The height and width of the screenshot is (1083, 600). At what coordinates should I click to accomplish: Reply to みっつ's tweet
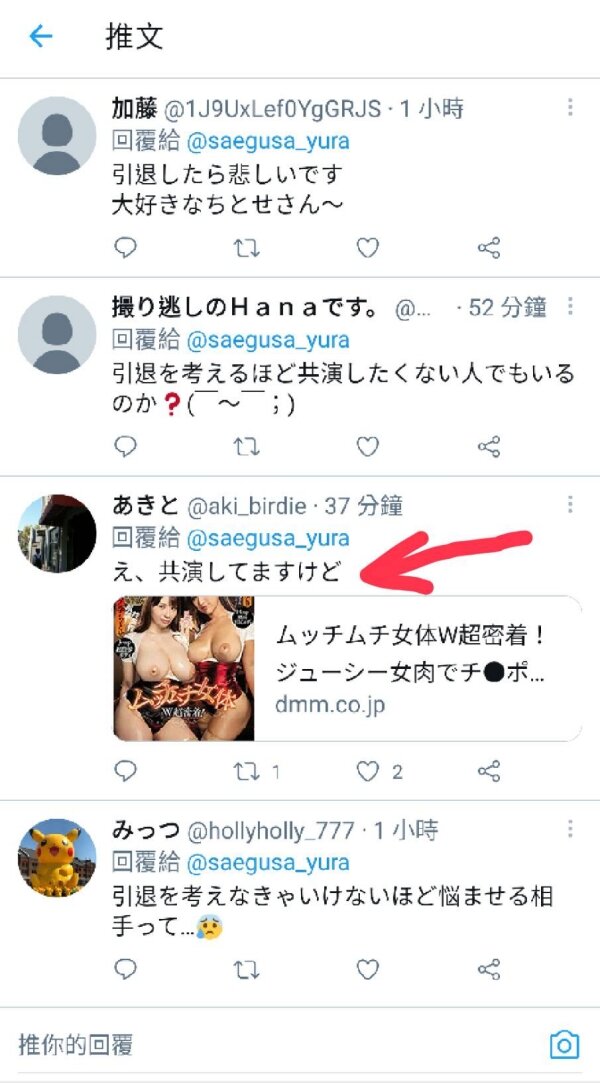tap(125, 969)
